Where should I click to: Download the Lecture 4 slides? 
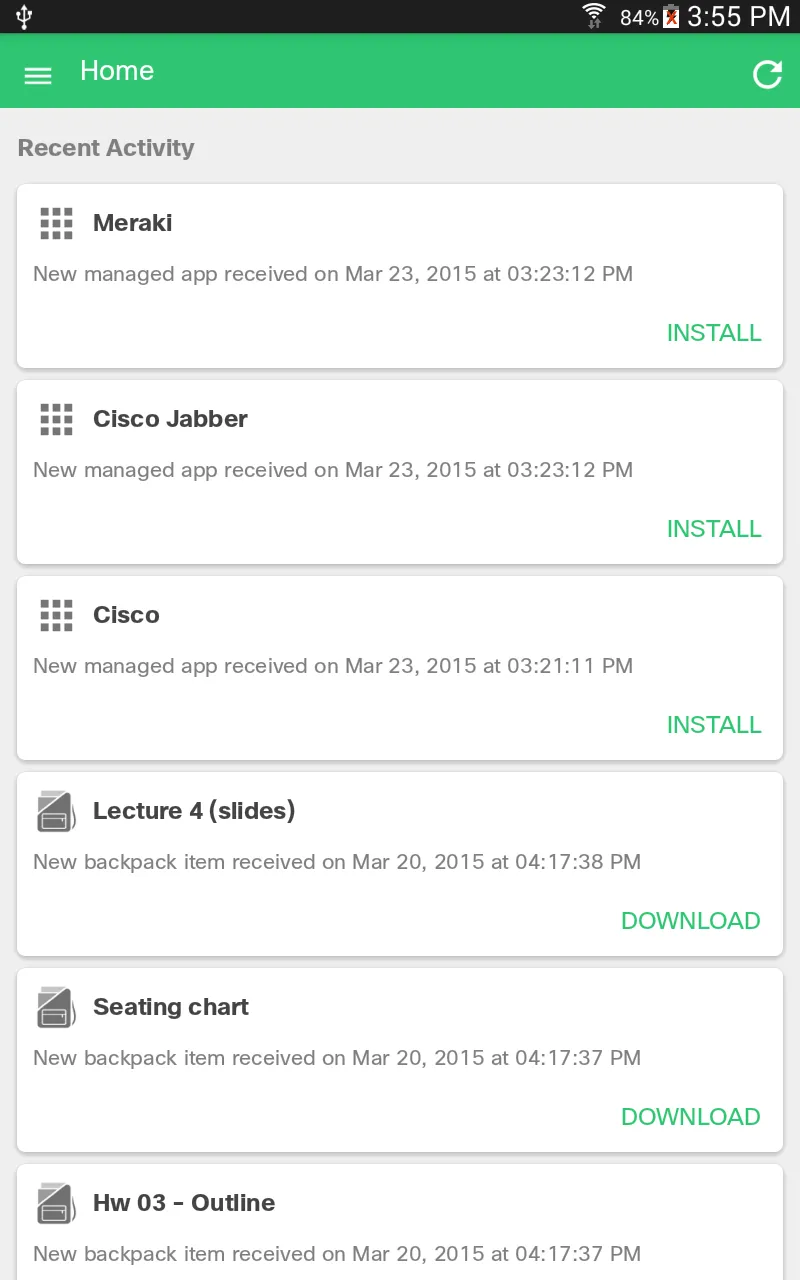coord(690,921)
